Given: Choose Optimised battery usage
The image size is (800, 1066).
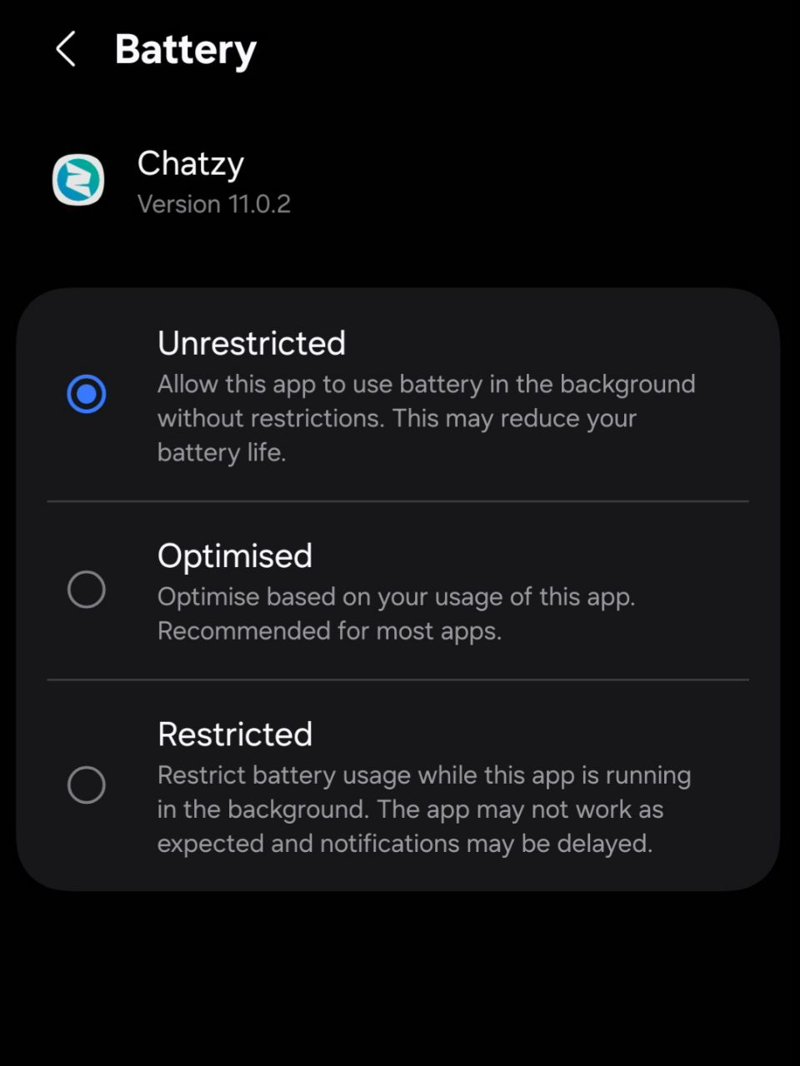Looking at the screenshot, I should pos(86,589).
